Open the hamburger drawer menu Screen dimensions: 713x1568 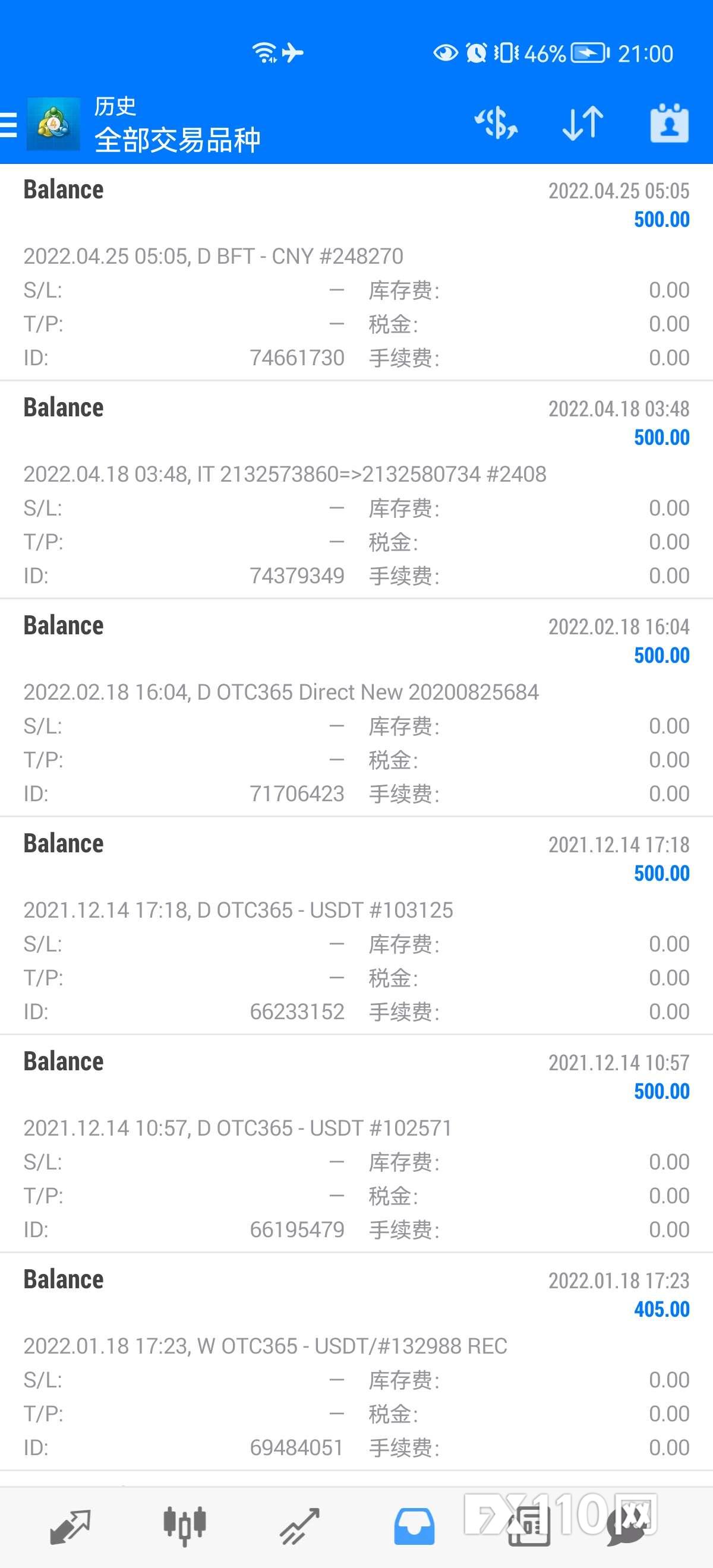click(x=8, y=124)
